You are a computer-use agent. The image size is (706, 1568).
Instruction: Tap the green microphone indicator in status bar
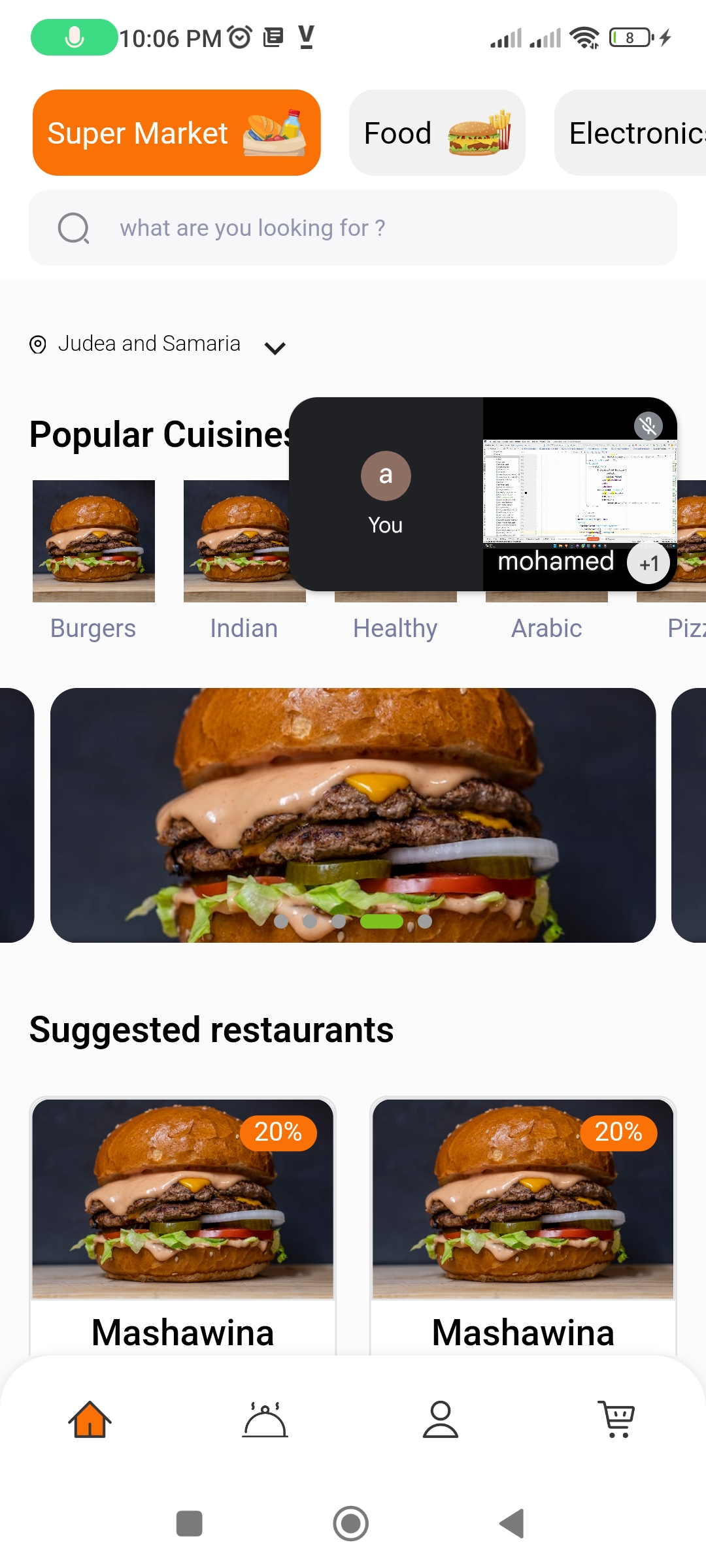74,37
